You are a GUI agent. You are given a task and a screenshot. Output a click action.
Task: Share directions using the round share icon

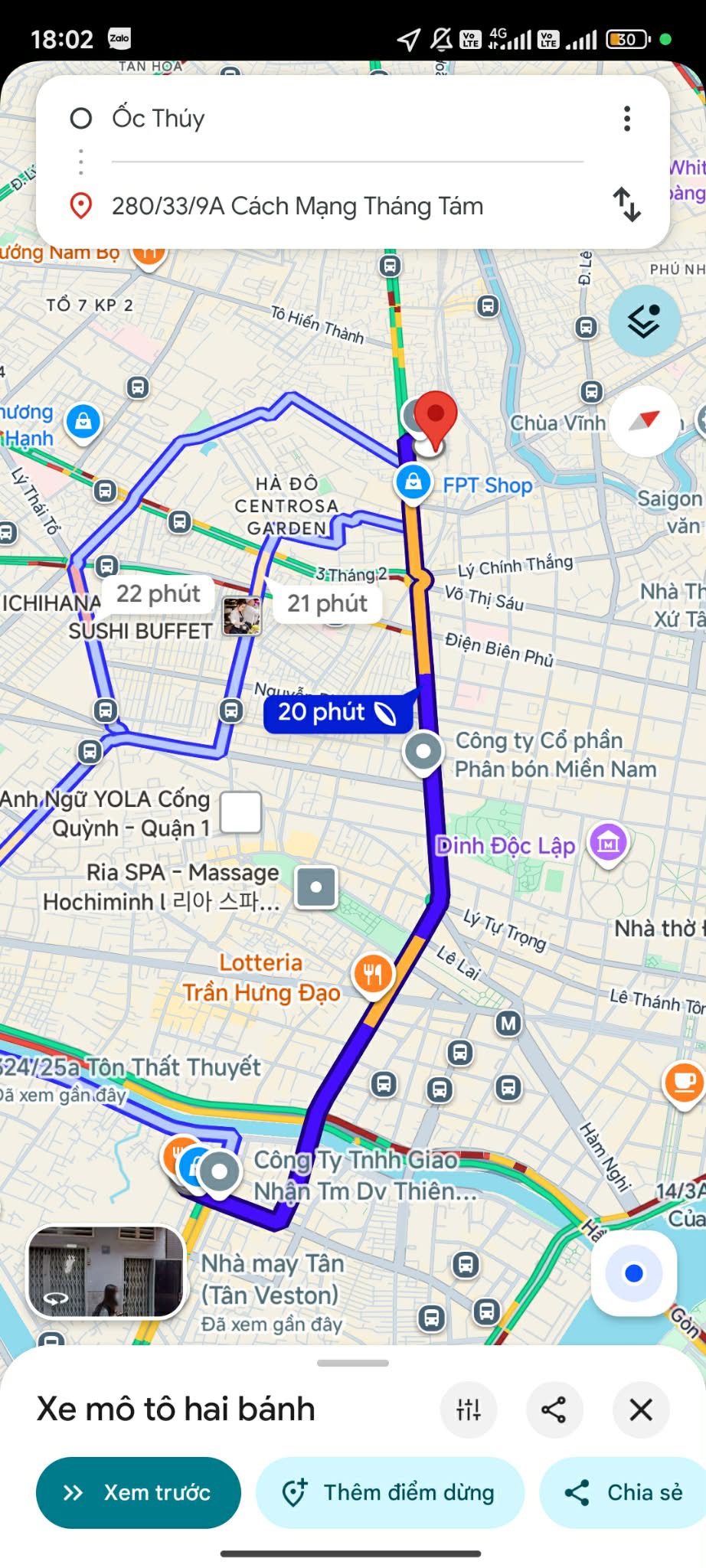point(554,1409)
